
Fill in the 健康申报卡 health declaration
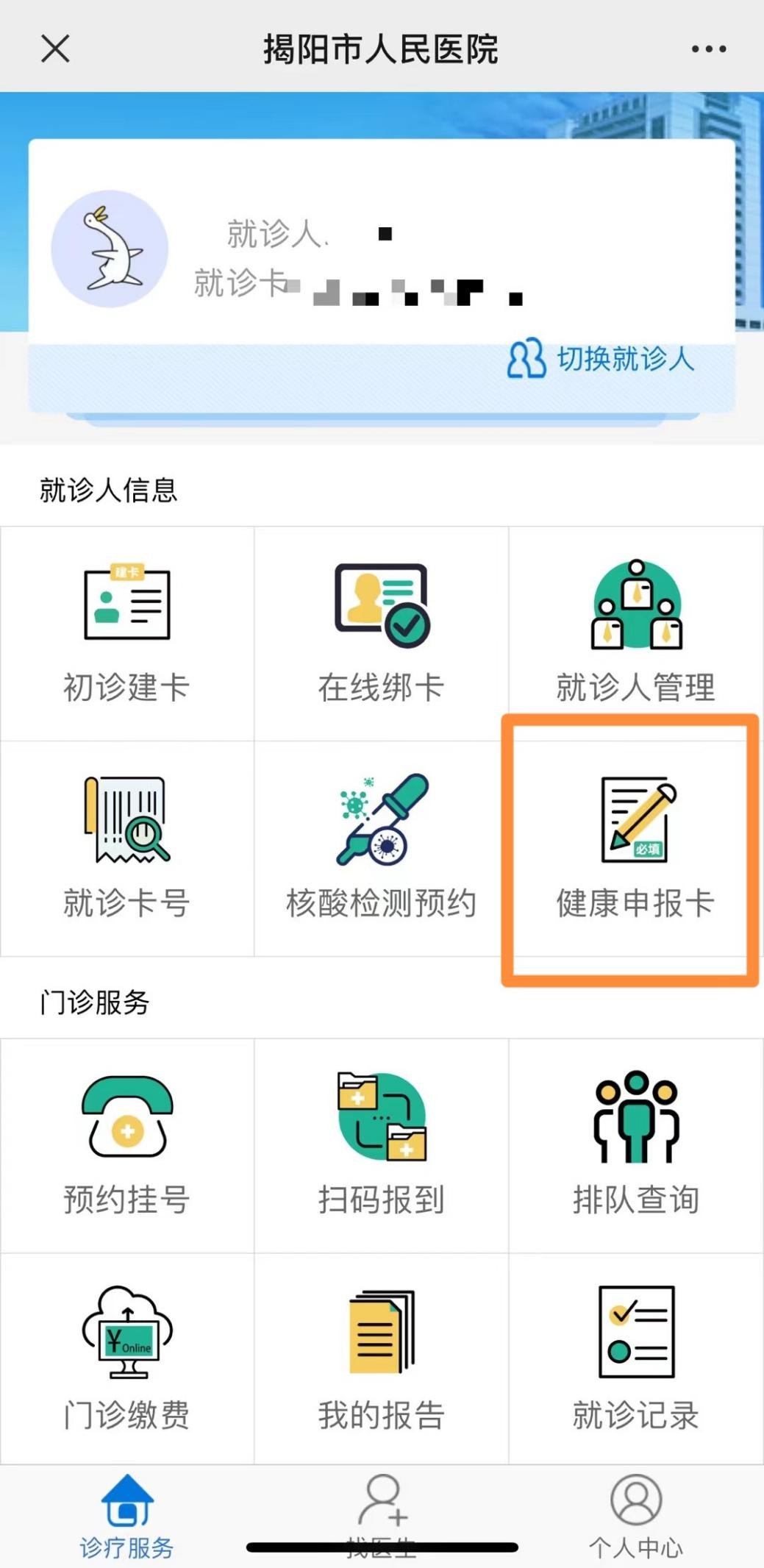click(x=635, y=848)
